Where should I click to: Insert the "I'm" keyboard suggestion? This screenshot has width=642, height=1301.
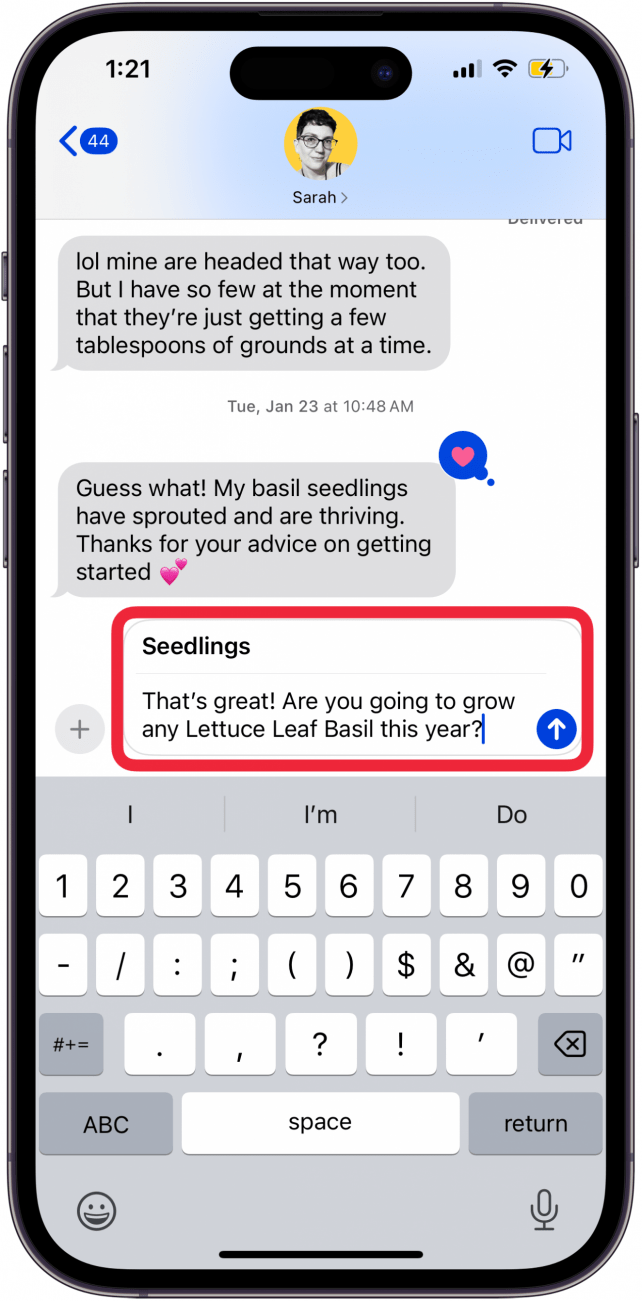(x=320, y=815)
